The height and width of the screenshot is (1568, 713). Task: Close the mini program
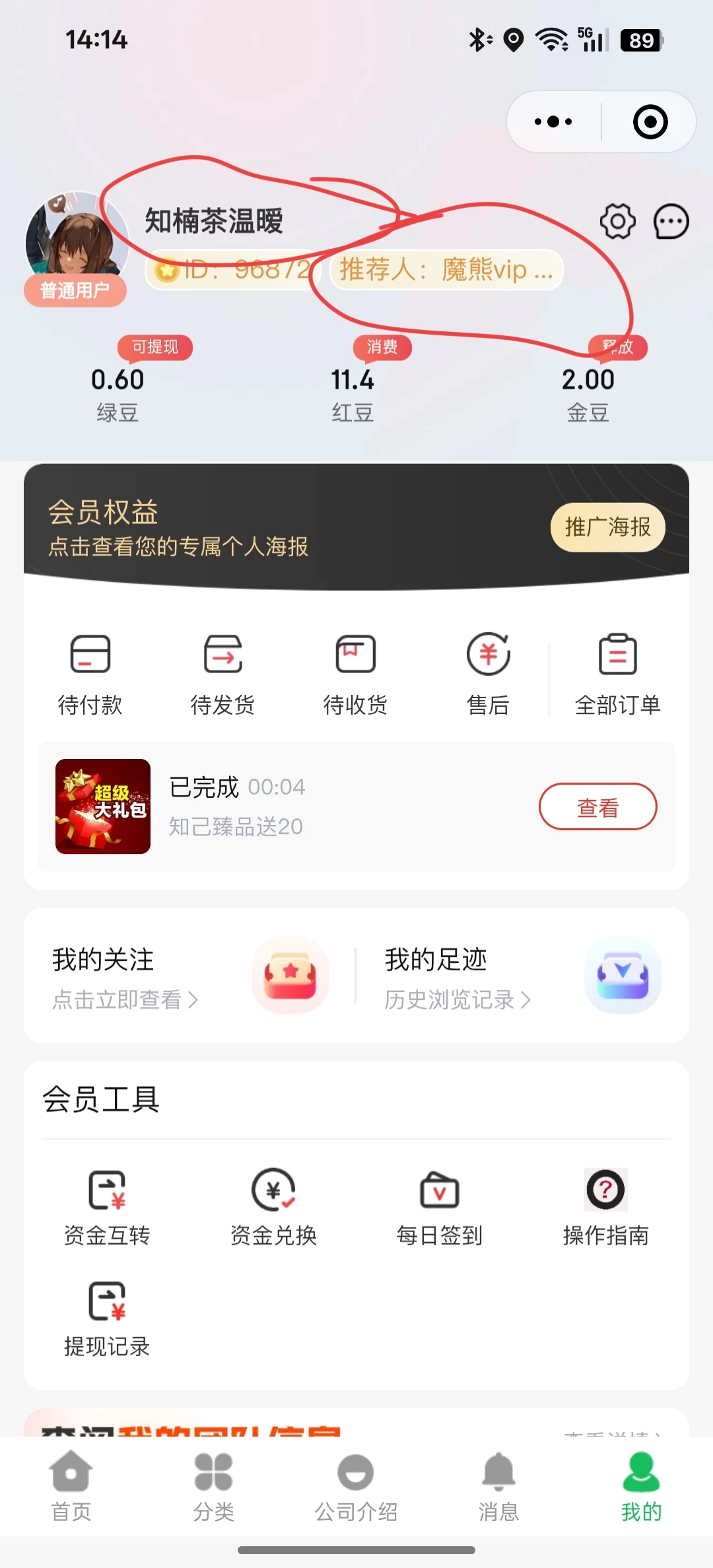(x=650, y=122)
